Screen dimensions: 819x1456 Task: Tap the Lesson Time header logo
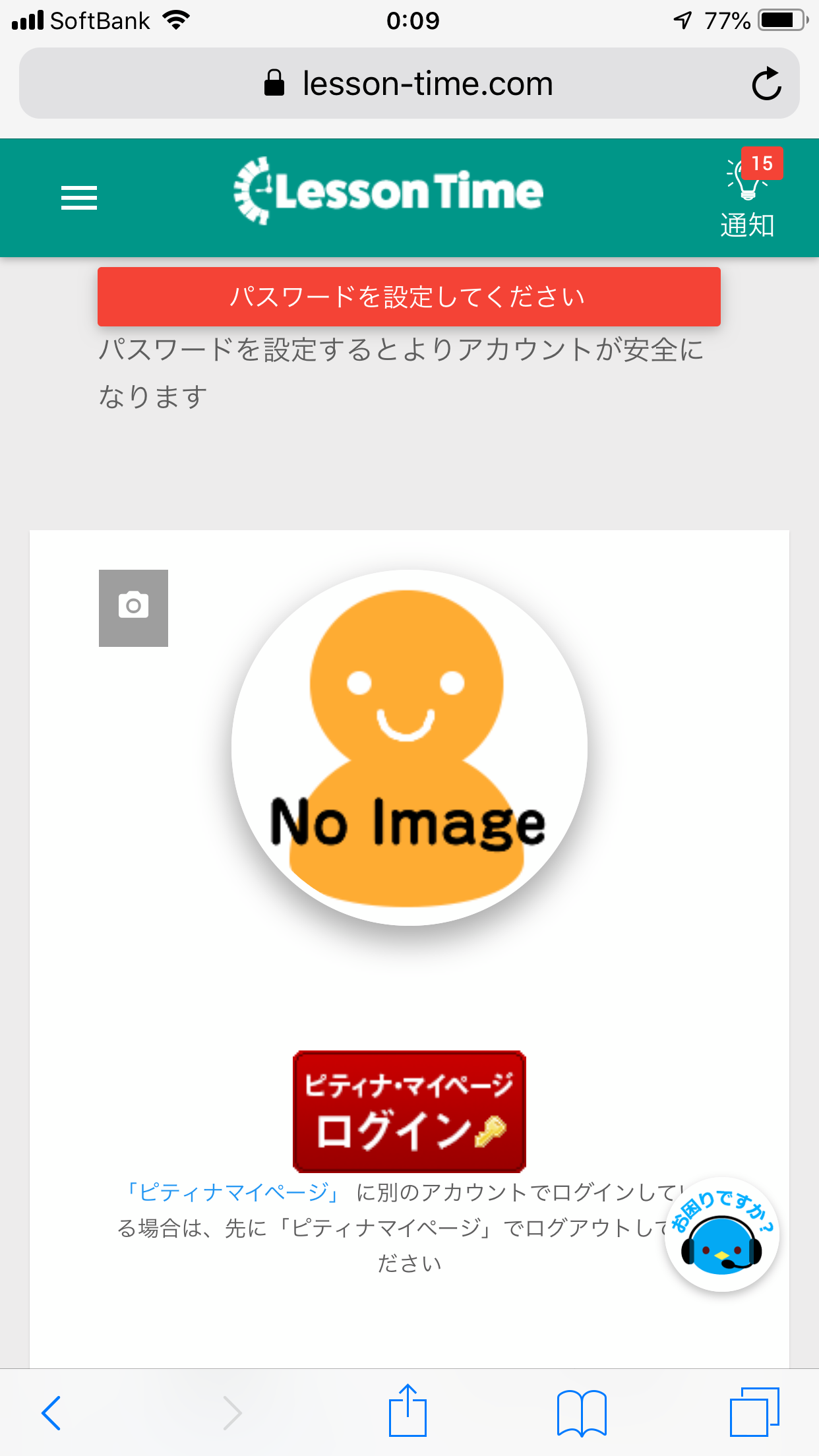point(389,191)
